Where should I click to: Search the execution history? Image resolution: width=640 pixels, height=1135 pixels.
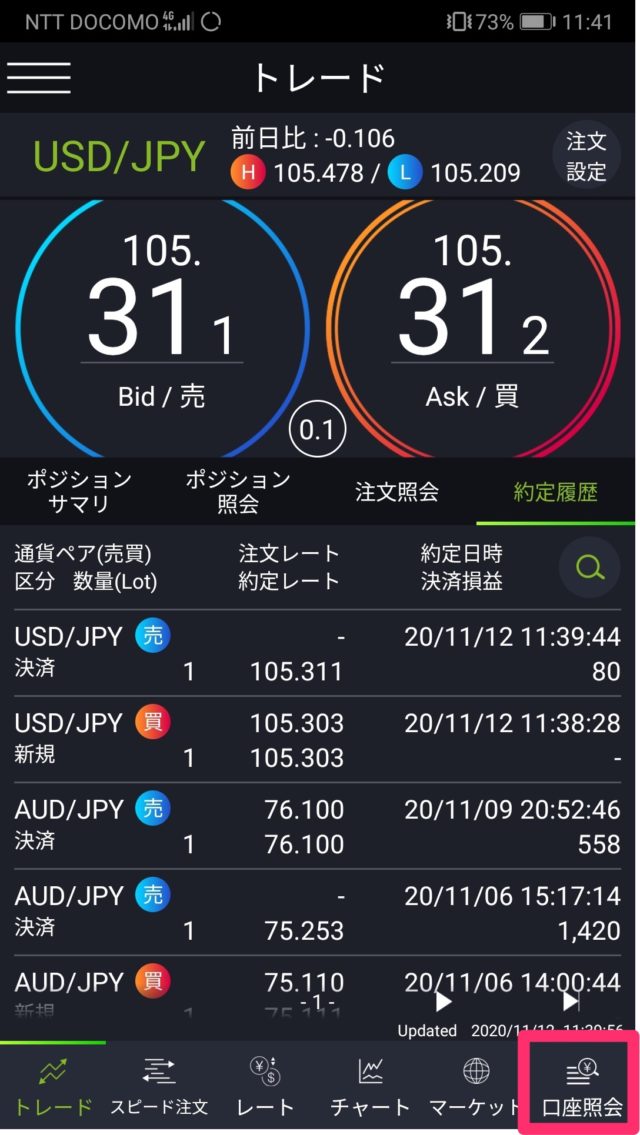[x=591, y=568]
